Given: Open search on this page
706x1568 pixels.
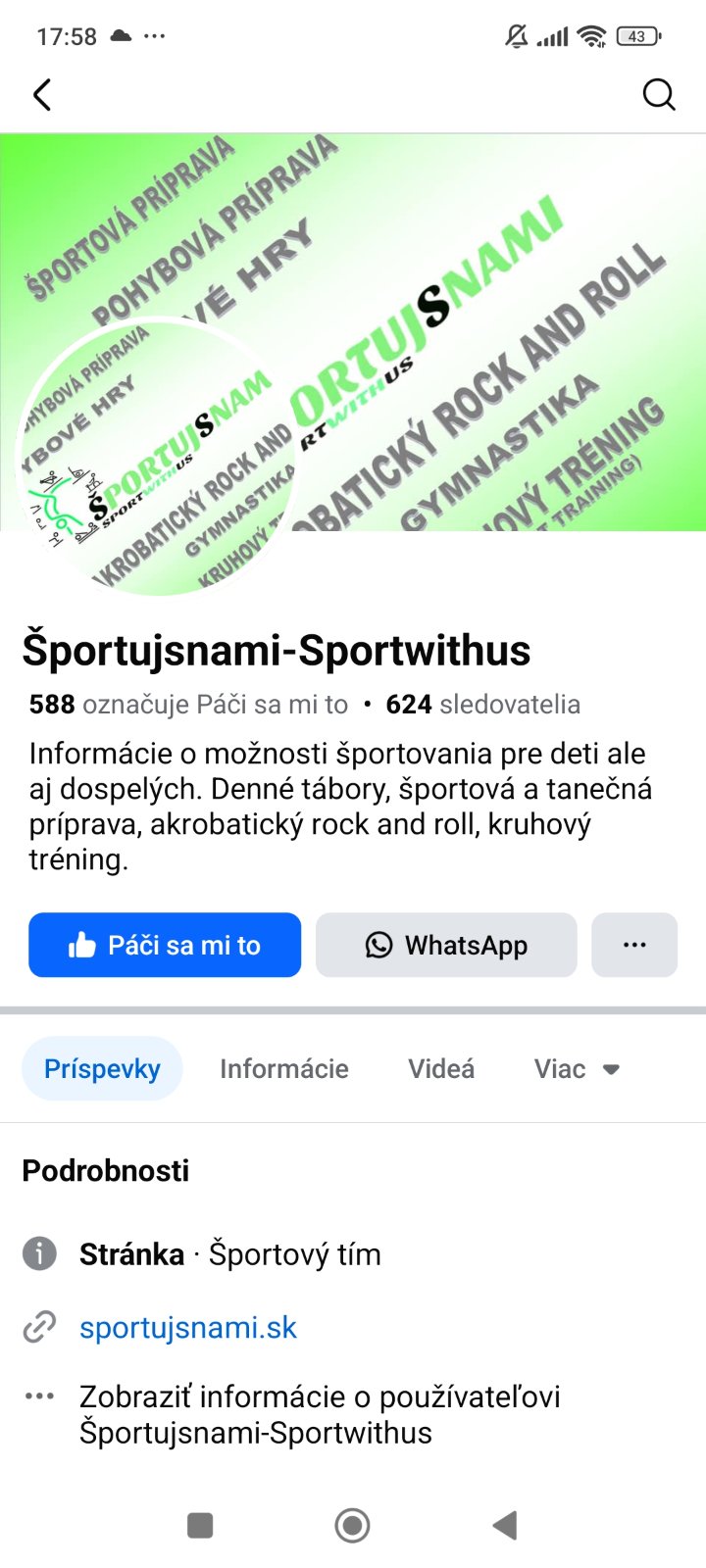Looking at the screenshot, I should (x=658, y=95).
